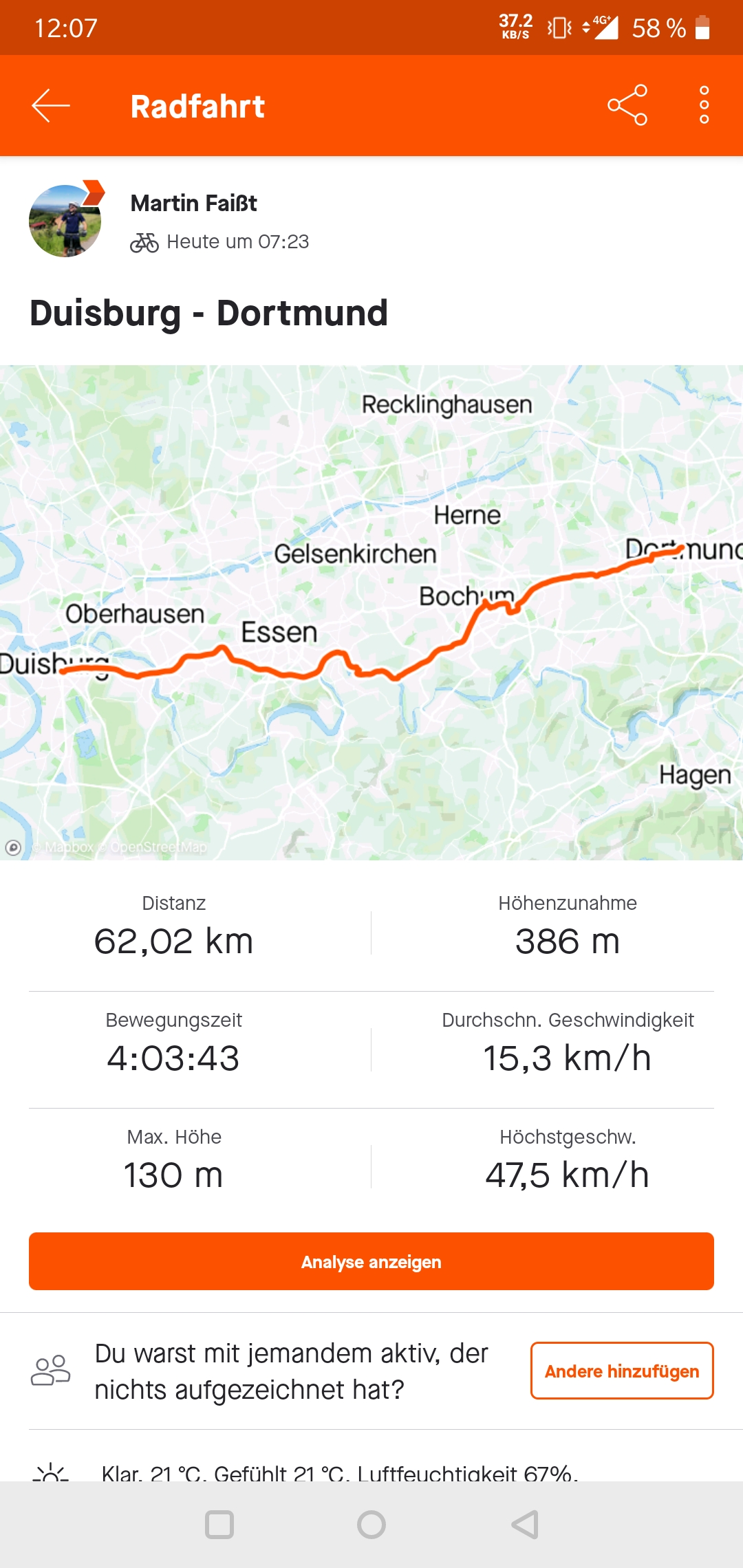Open the Duisburg - Dortmund route map
The image size is (743, 1568).
pyautogui.click(x=371, y=612)
